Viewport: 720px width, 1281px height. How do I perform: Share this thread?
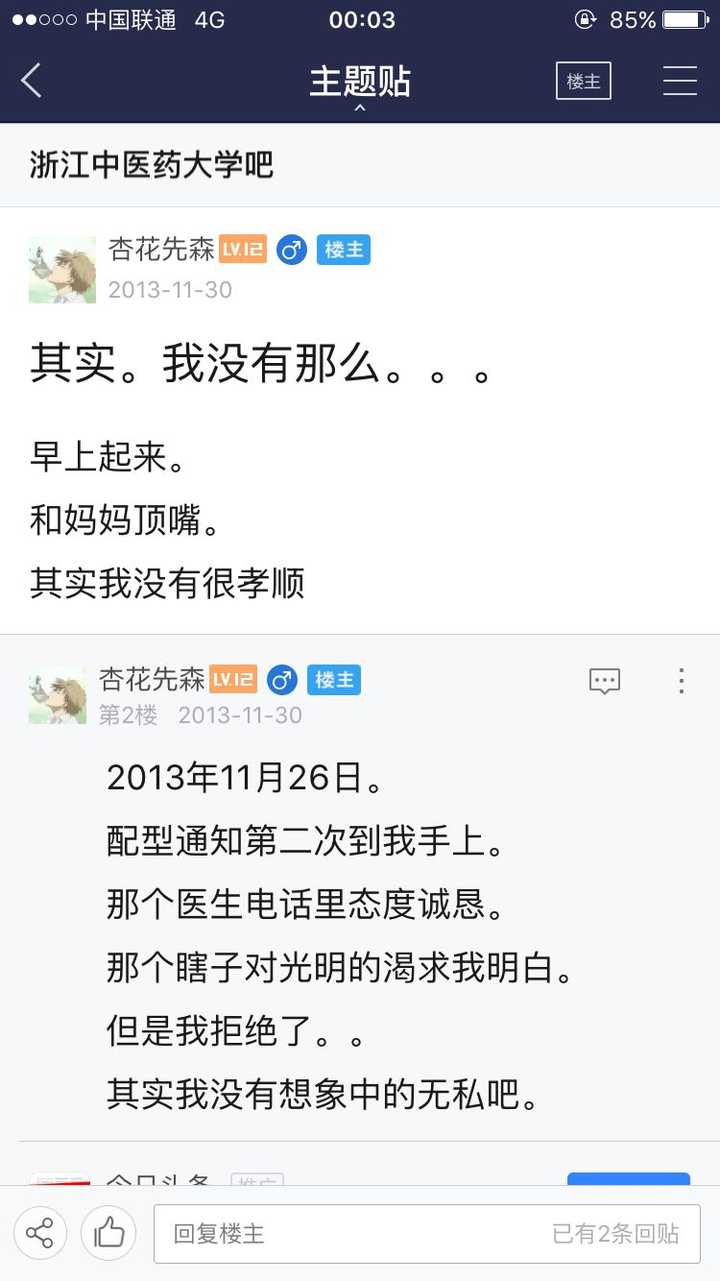click(x=40, y=1233)
